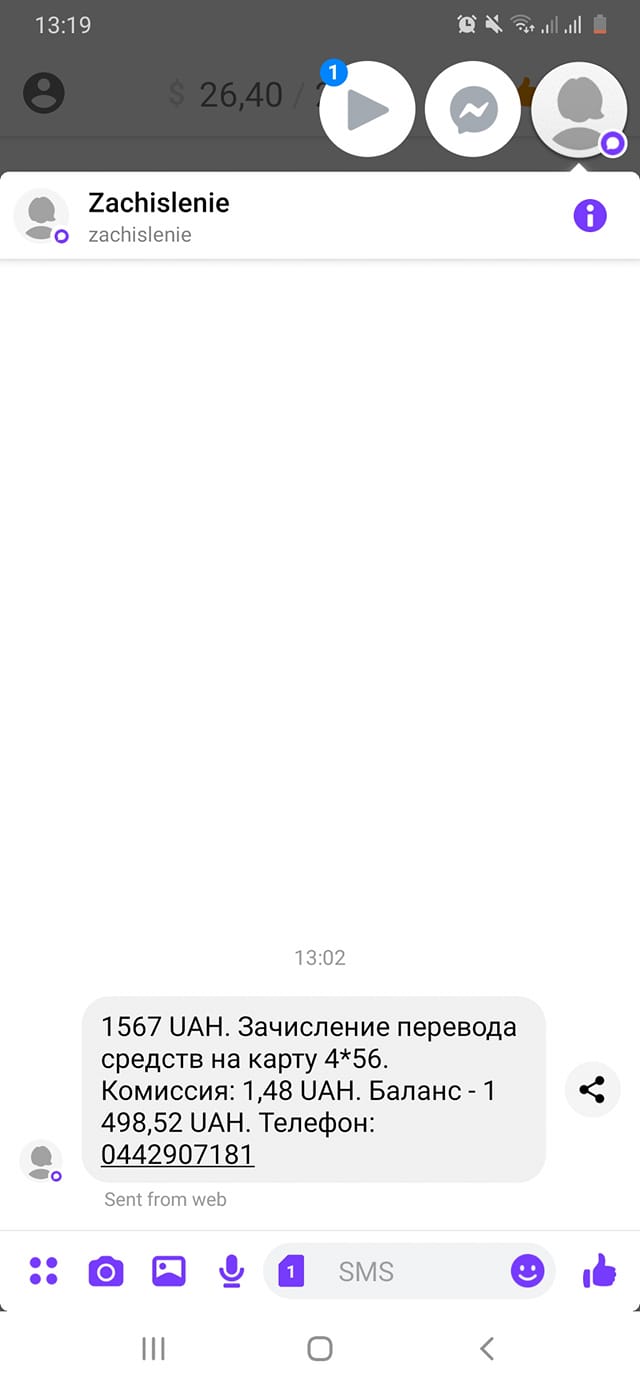
Task: Share the received SMS message
Action: [x=592, y=1090]
